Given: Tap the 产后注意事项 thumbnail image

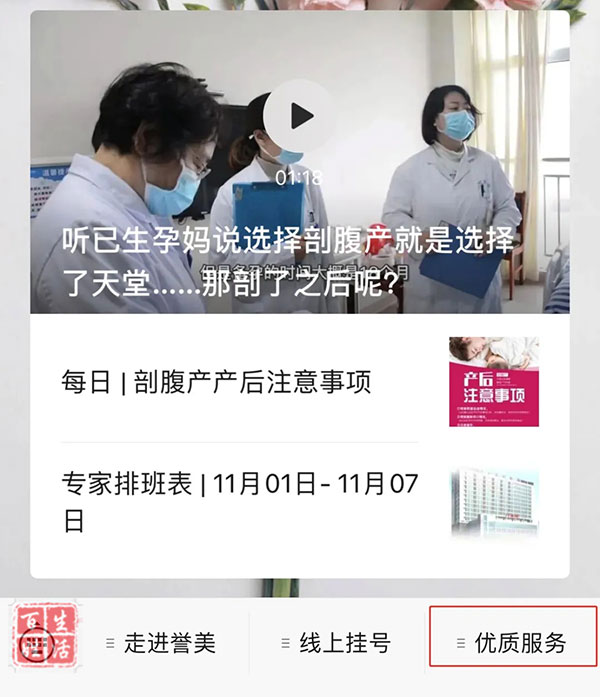Looking at the screenshot, I should (x=493, y=382).
